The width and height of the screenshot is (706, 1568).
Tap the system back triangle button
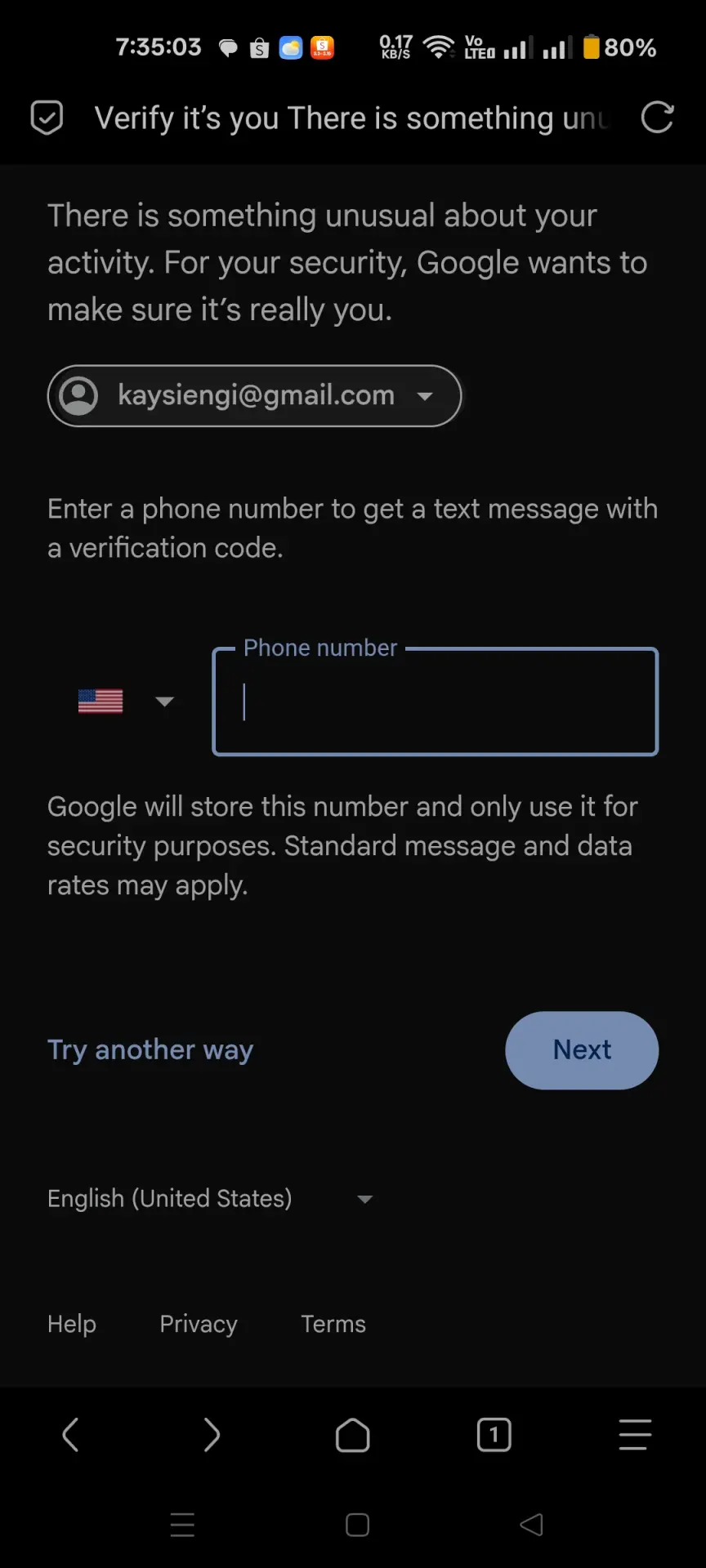click(531, 1525)
